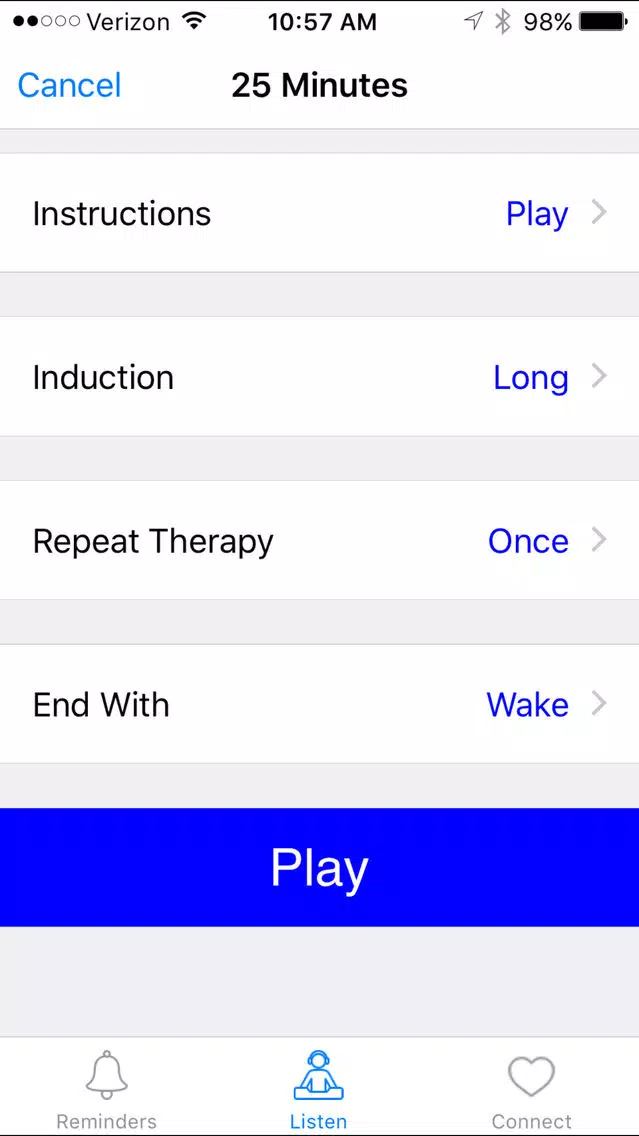Open the Repeat Therapy setting
The image size is (639, 1136).
pyautogui.click(x=320, y=540)
